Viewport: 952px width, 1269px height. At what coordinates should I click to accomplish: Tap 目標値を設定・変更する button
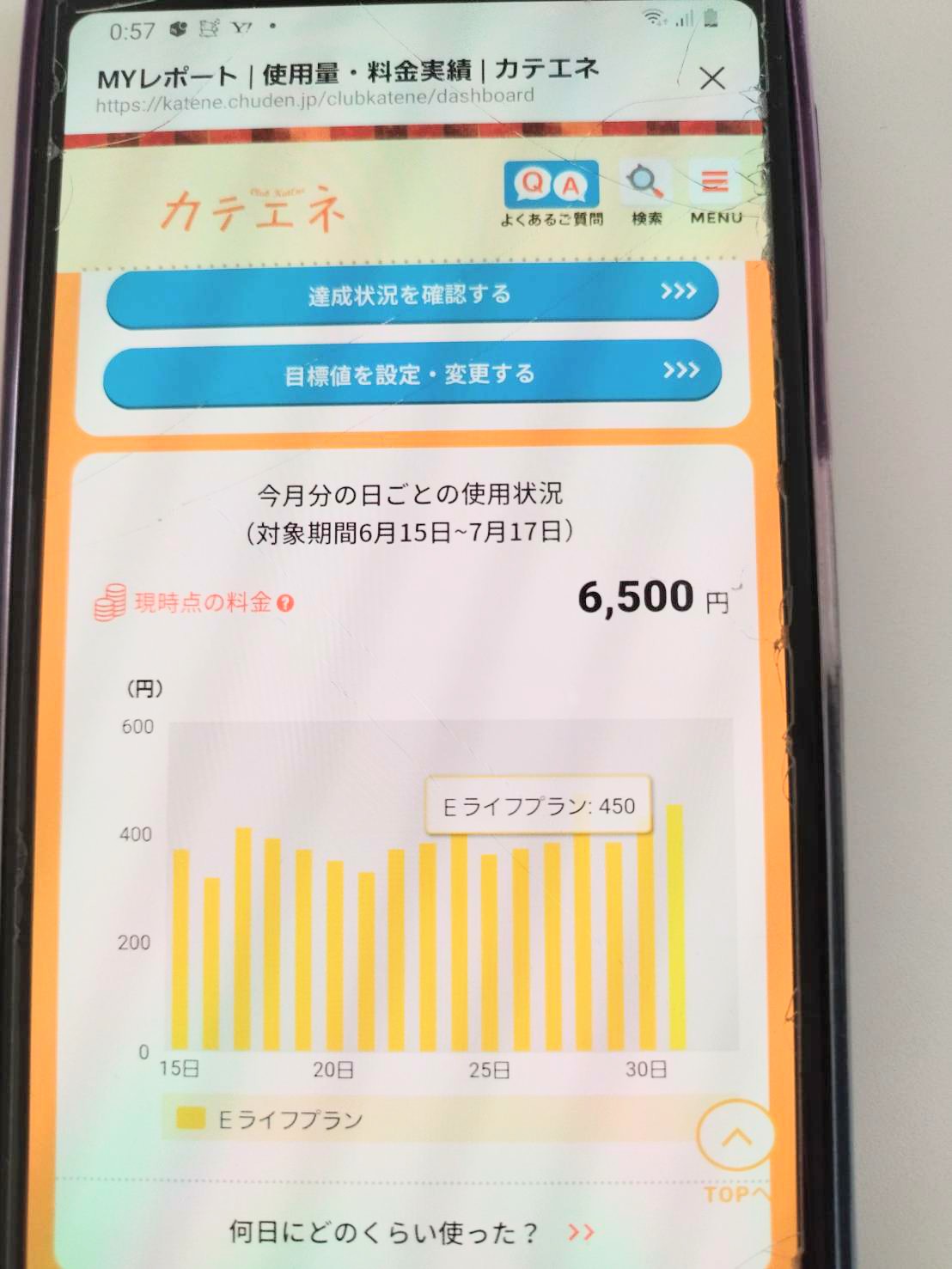tap(412, 374)
